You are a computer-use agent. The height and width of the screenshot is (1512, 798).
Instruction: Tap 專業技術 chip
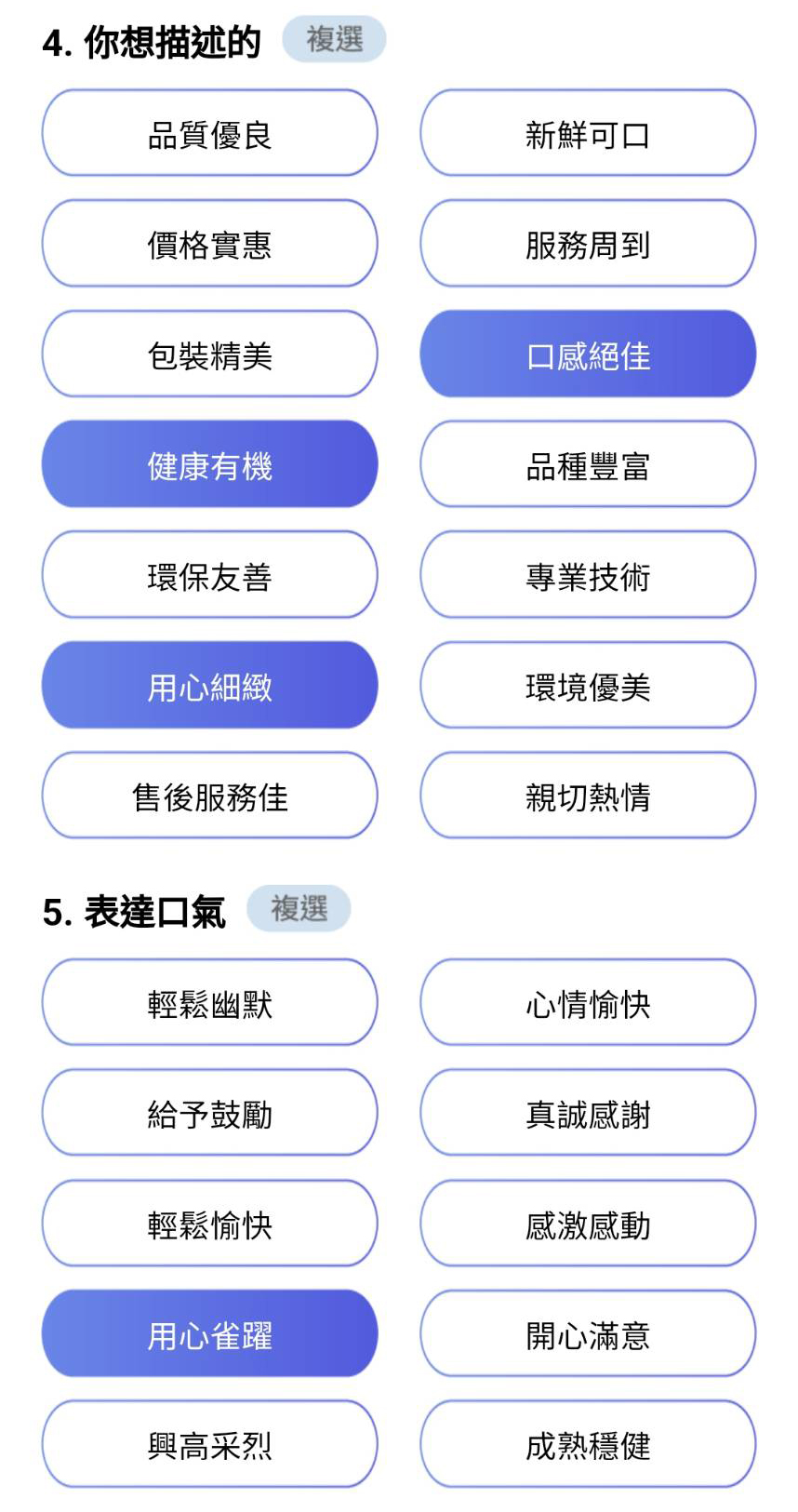tap(588, 575)
